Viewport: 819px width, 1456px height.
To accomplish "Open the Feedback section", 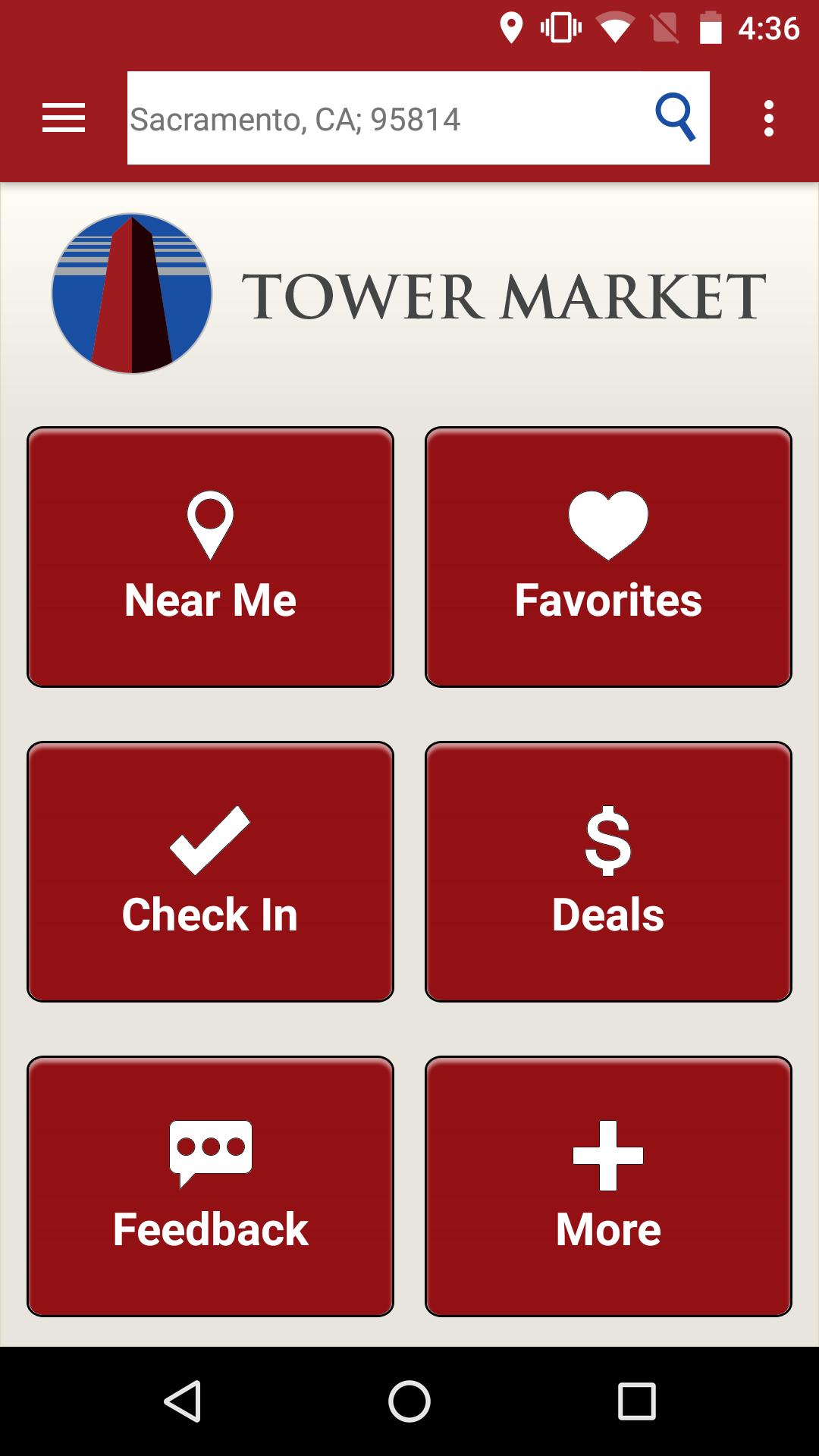I will tap(210, 1186).
